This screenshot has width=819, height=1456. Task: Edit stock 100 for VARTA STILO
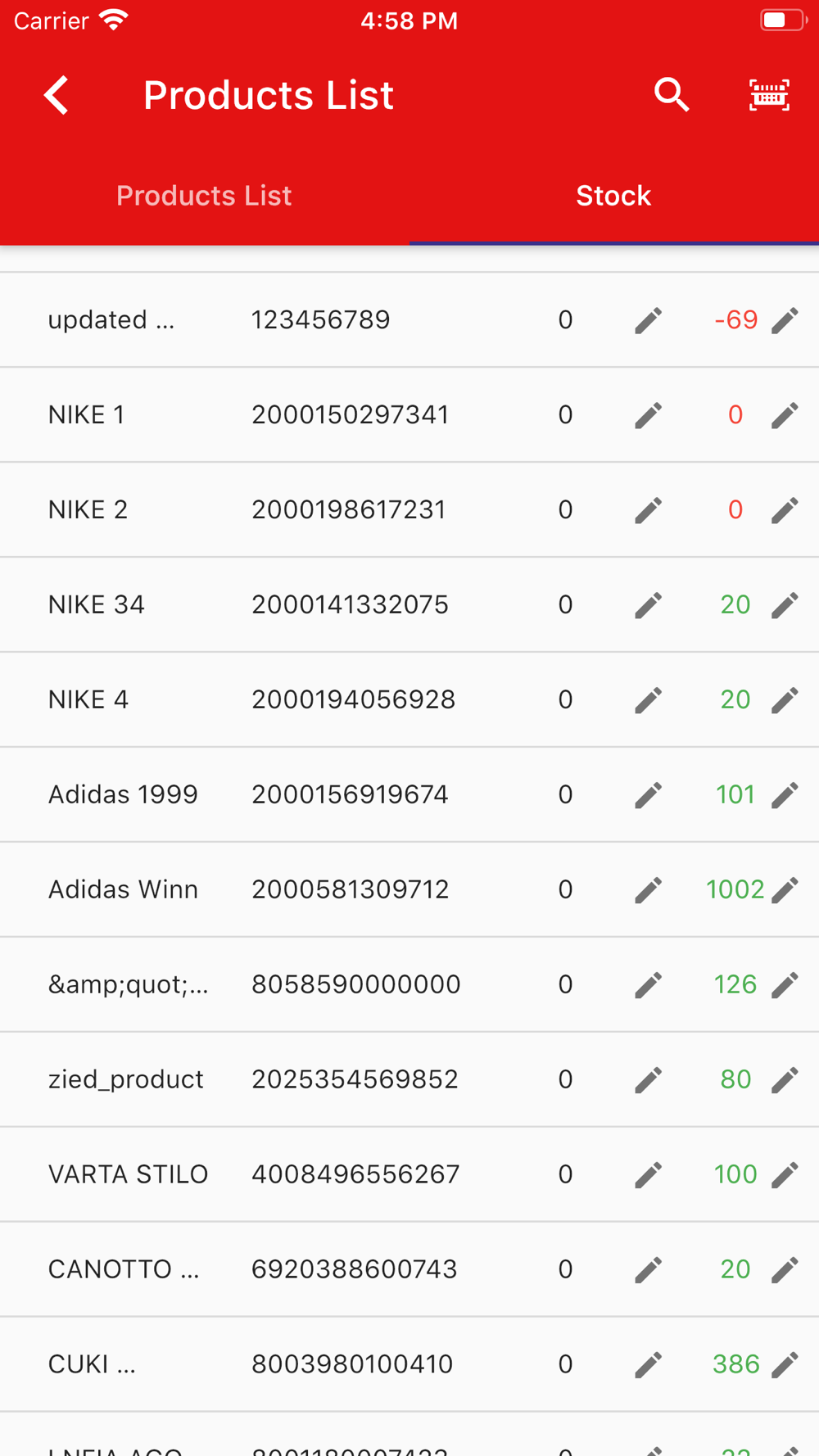click(x=785, y=1175)
